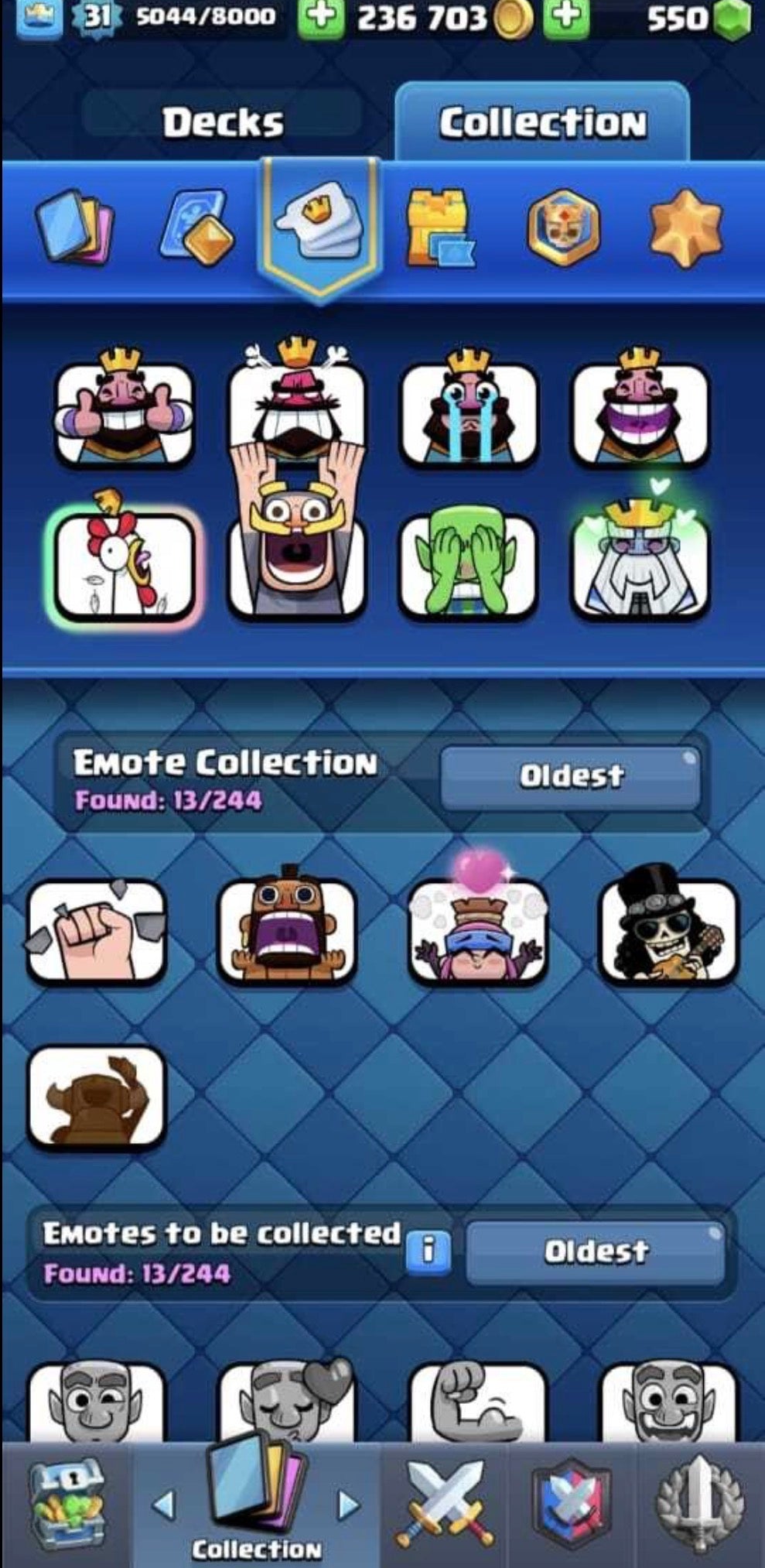Open the events sword laurel tab
The image size is (765, 1568).
click(x=699, y=1504)
